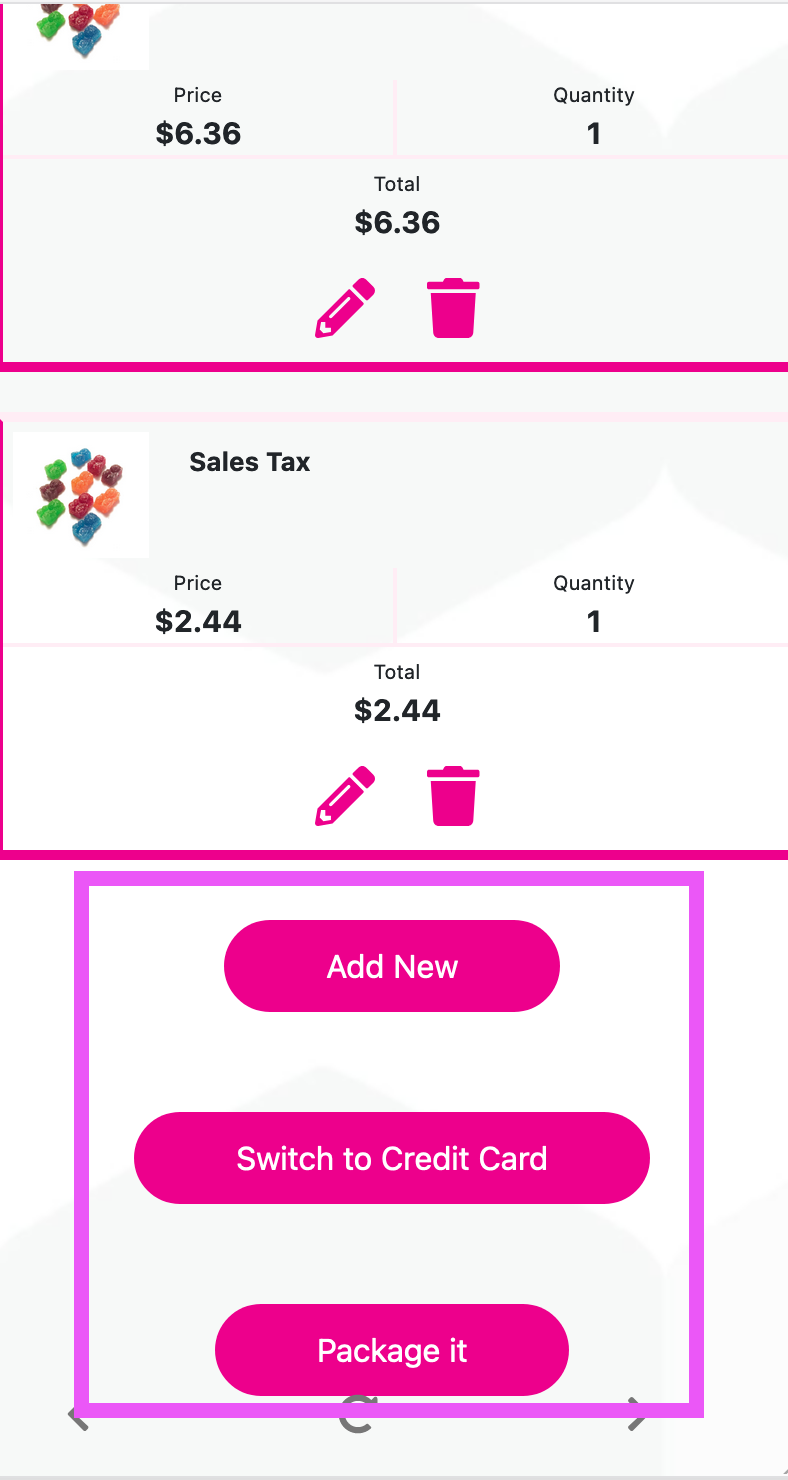Screen dimensions: 788x1480
Task: Tap Package it button
Action: pyautogui.click(x=392, y=1350)
